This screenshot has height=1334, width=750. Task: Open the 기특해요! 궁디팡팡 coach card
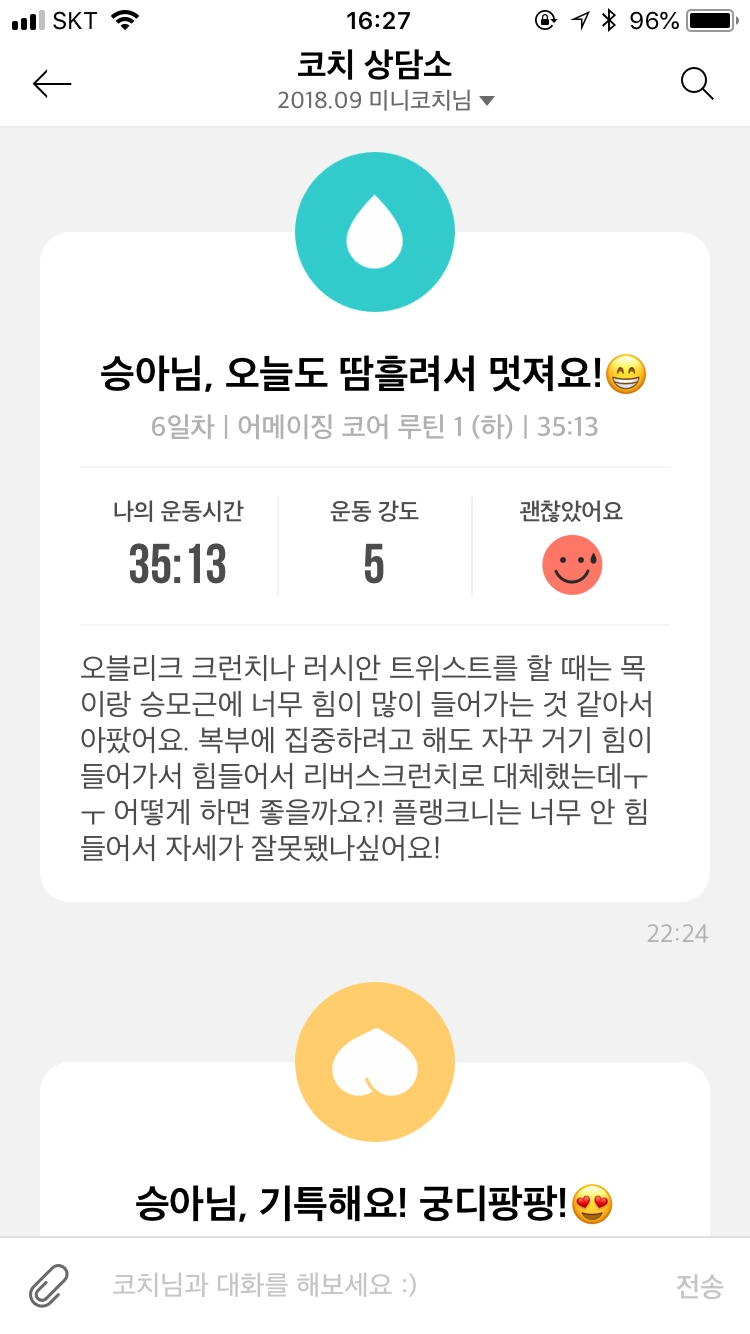tap(375, 1150)
